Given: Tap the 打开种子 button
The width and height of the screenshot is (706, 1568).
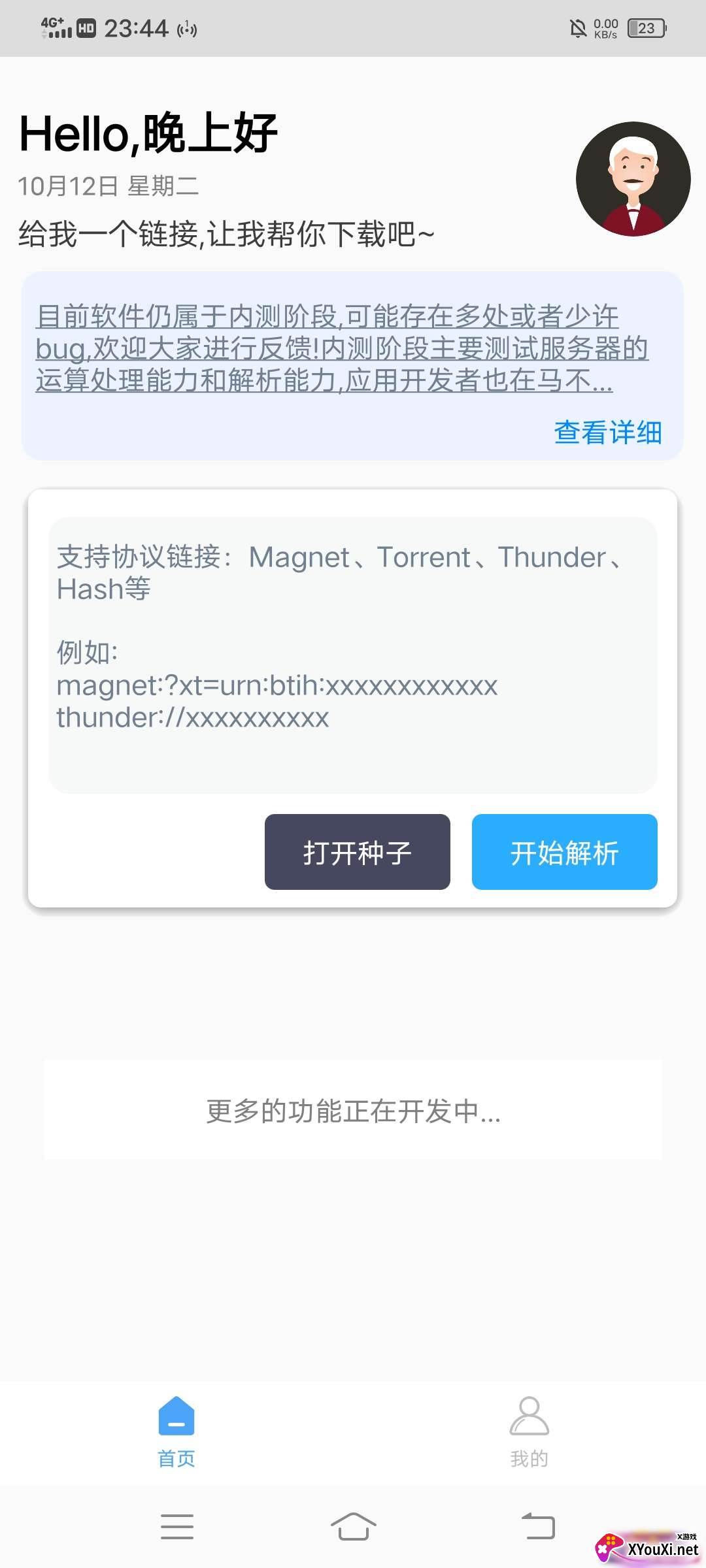Looking at the screenshot, I should (358, 852).
